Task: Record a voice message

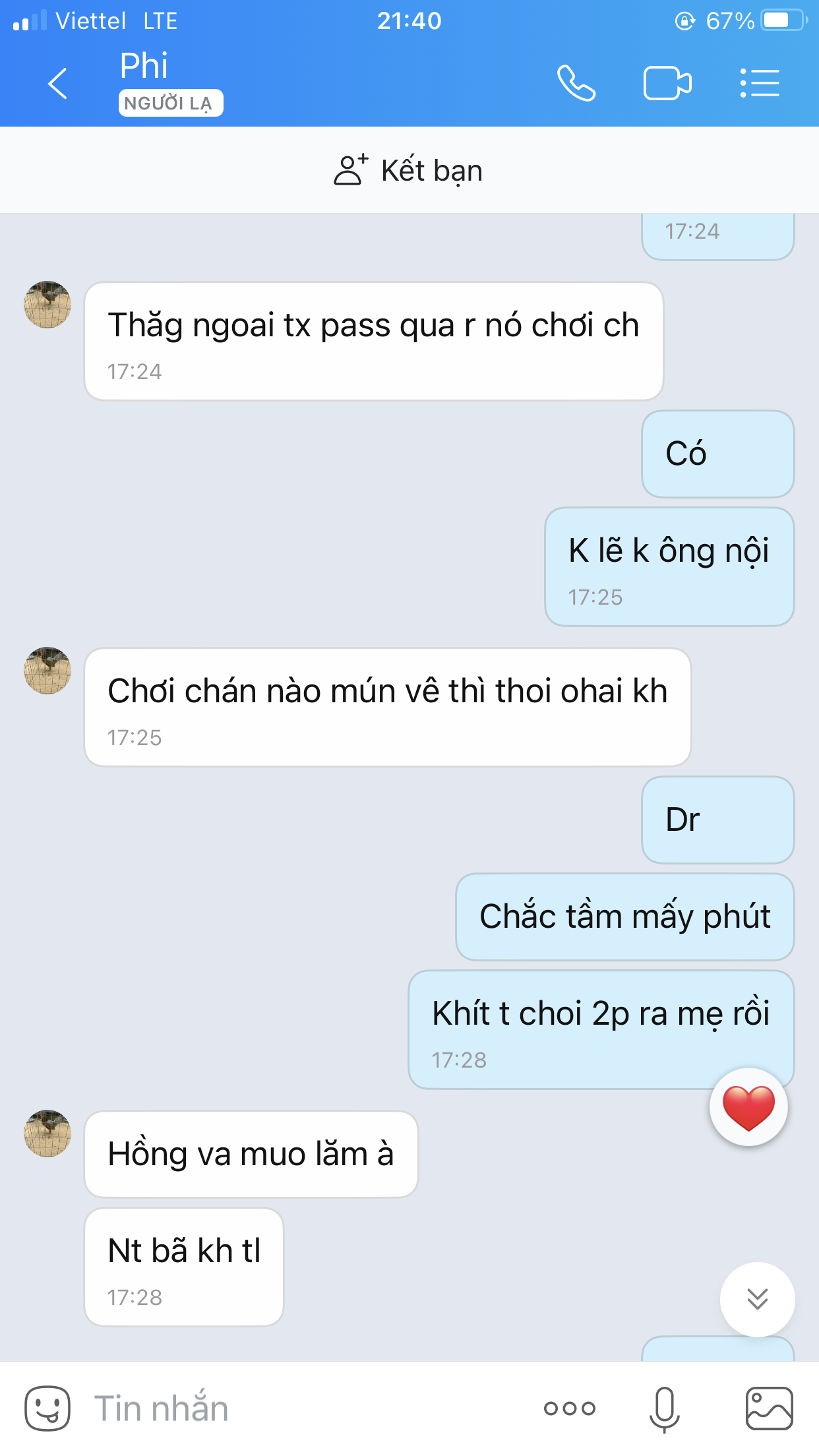Action: (x=665, y=1409)
